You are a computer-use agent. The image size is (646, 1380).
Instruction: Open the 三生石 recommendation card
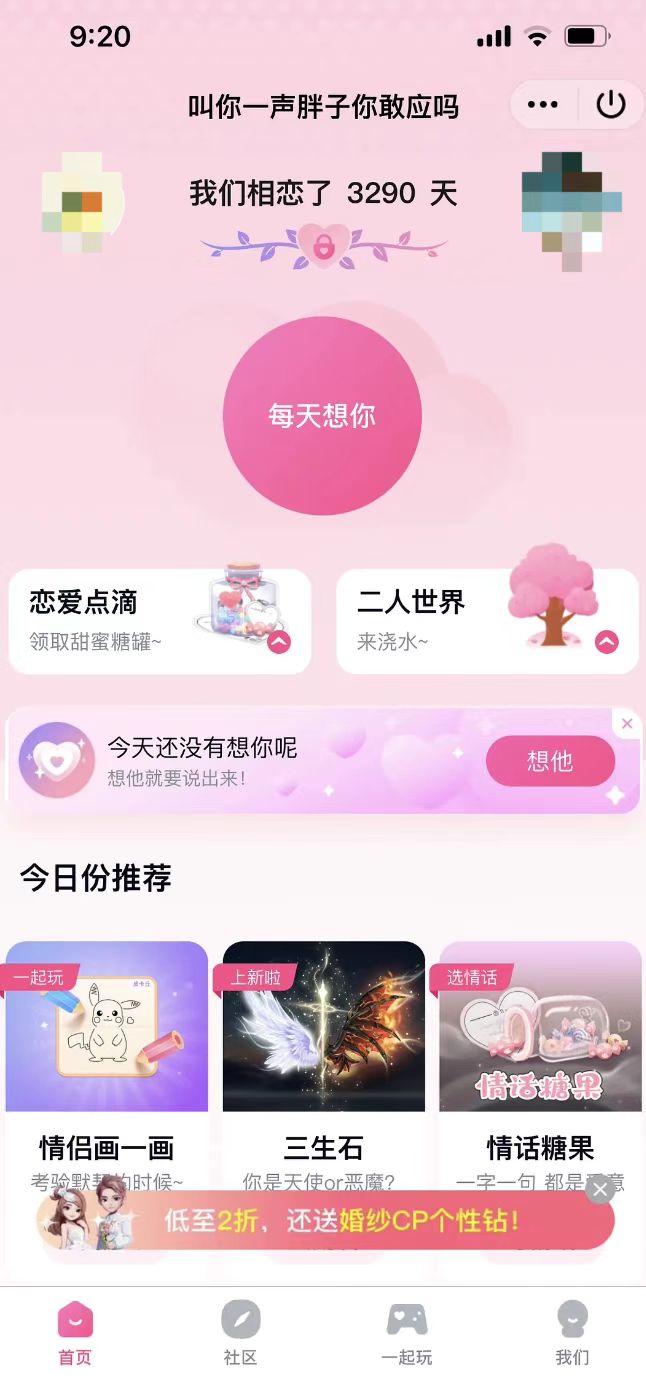(x=323, y=1060)
